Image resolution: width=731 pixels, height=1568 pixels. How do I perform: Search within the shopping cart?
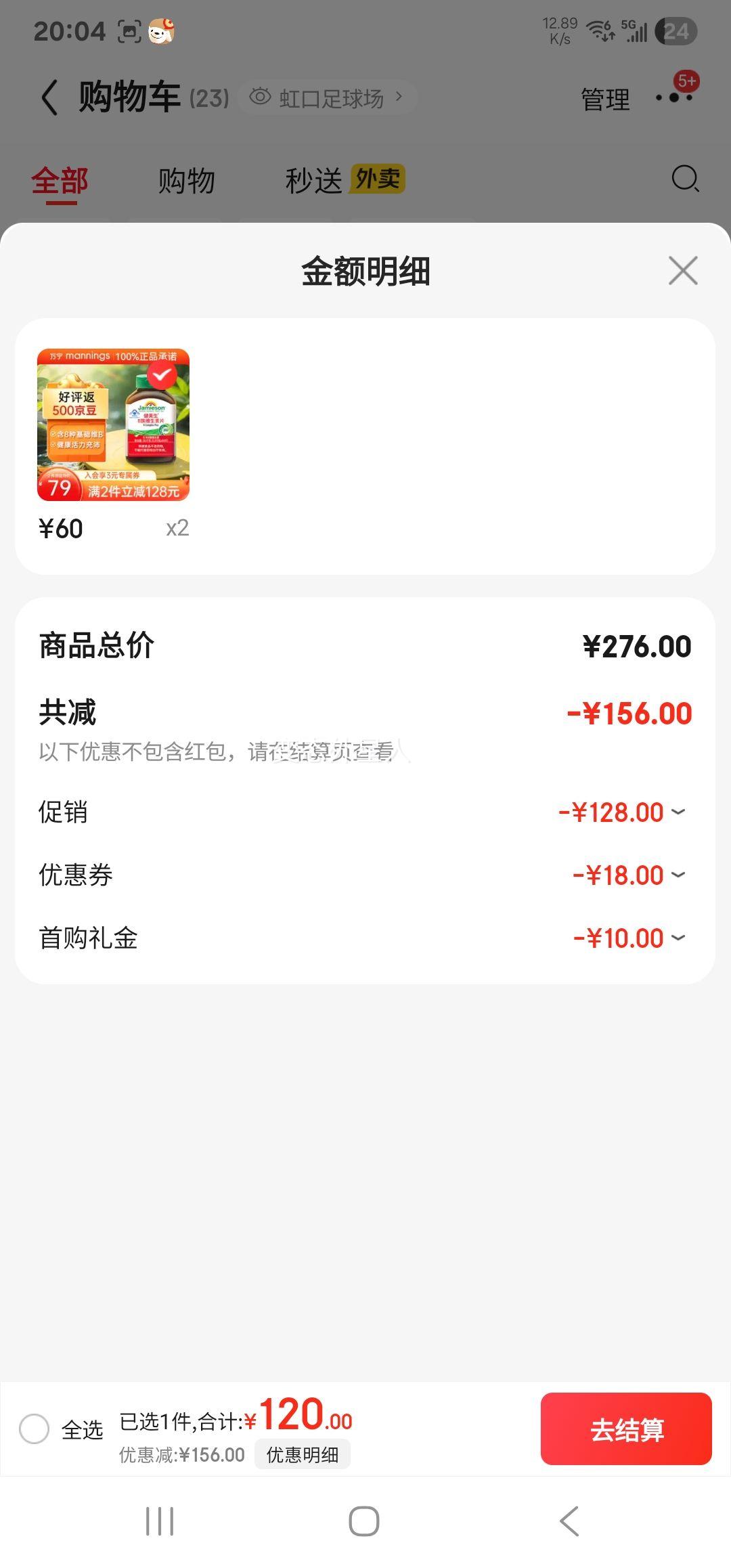685,179
